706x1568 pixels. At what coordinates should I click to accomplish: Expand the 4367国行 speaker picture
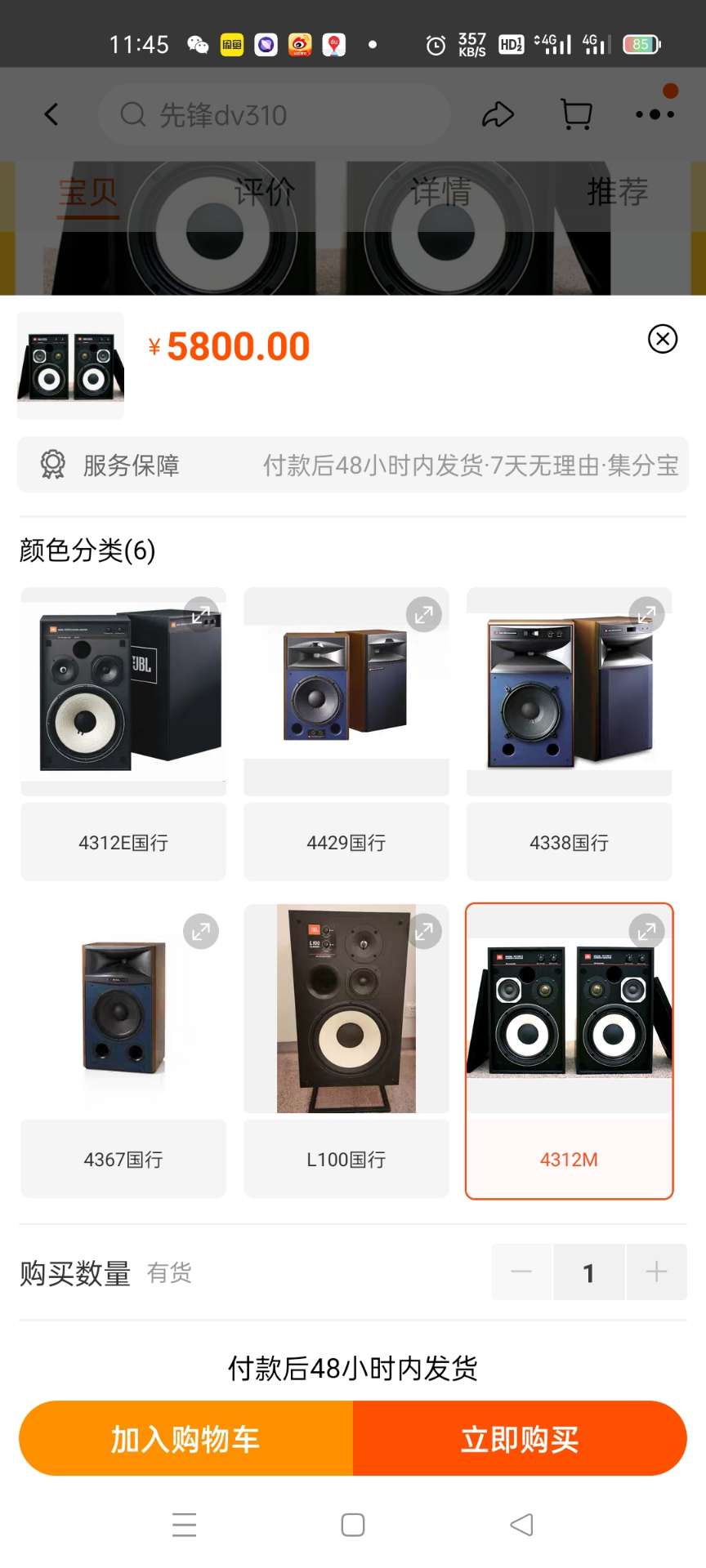coord(201,931)
